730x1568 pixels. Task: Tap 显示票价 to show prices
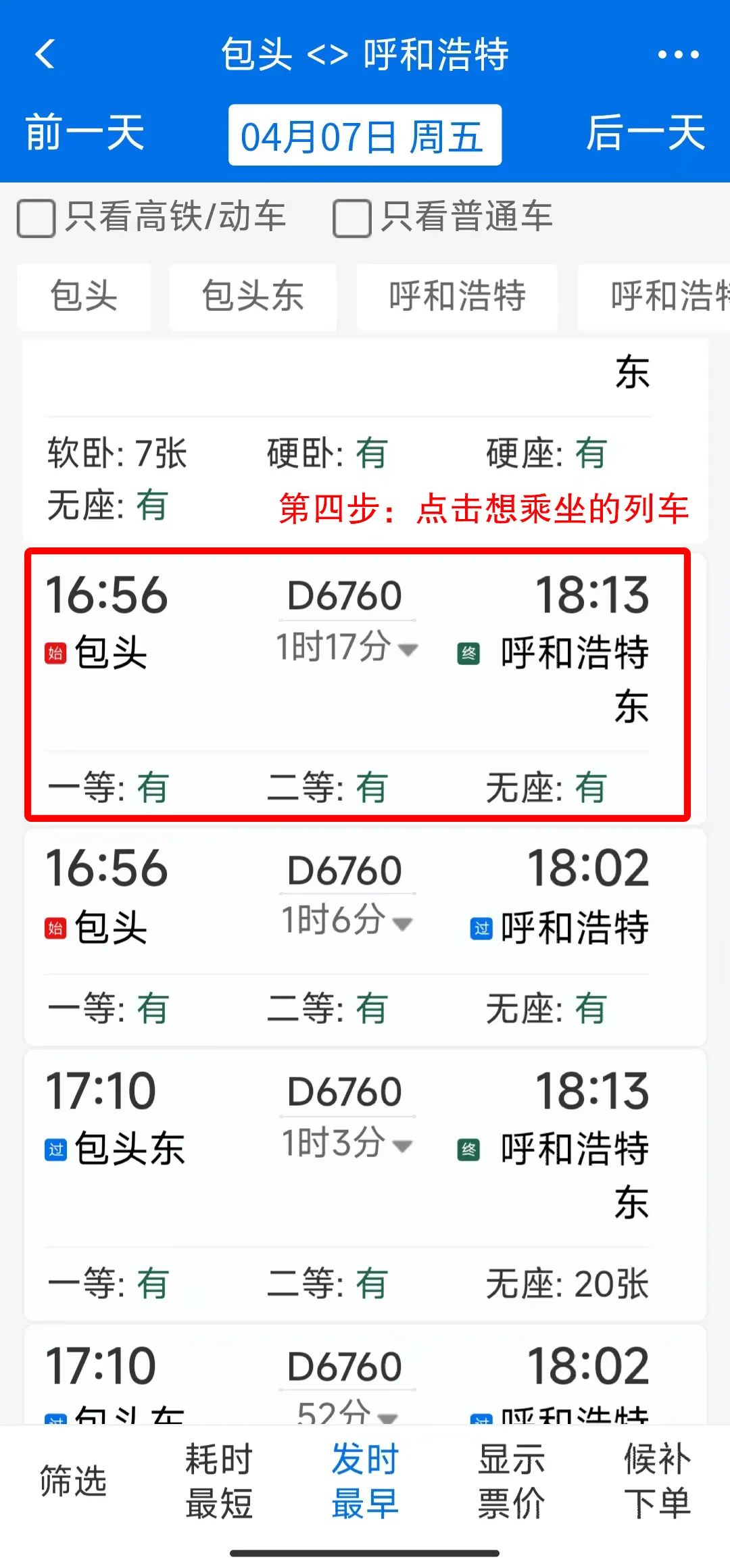[511, 1480]
